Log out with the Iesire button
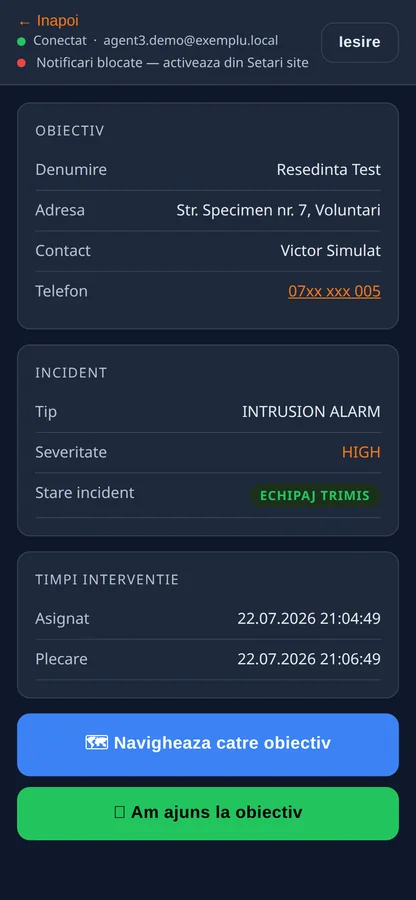 (360, 42)
